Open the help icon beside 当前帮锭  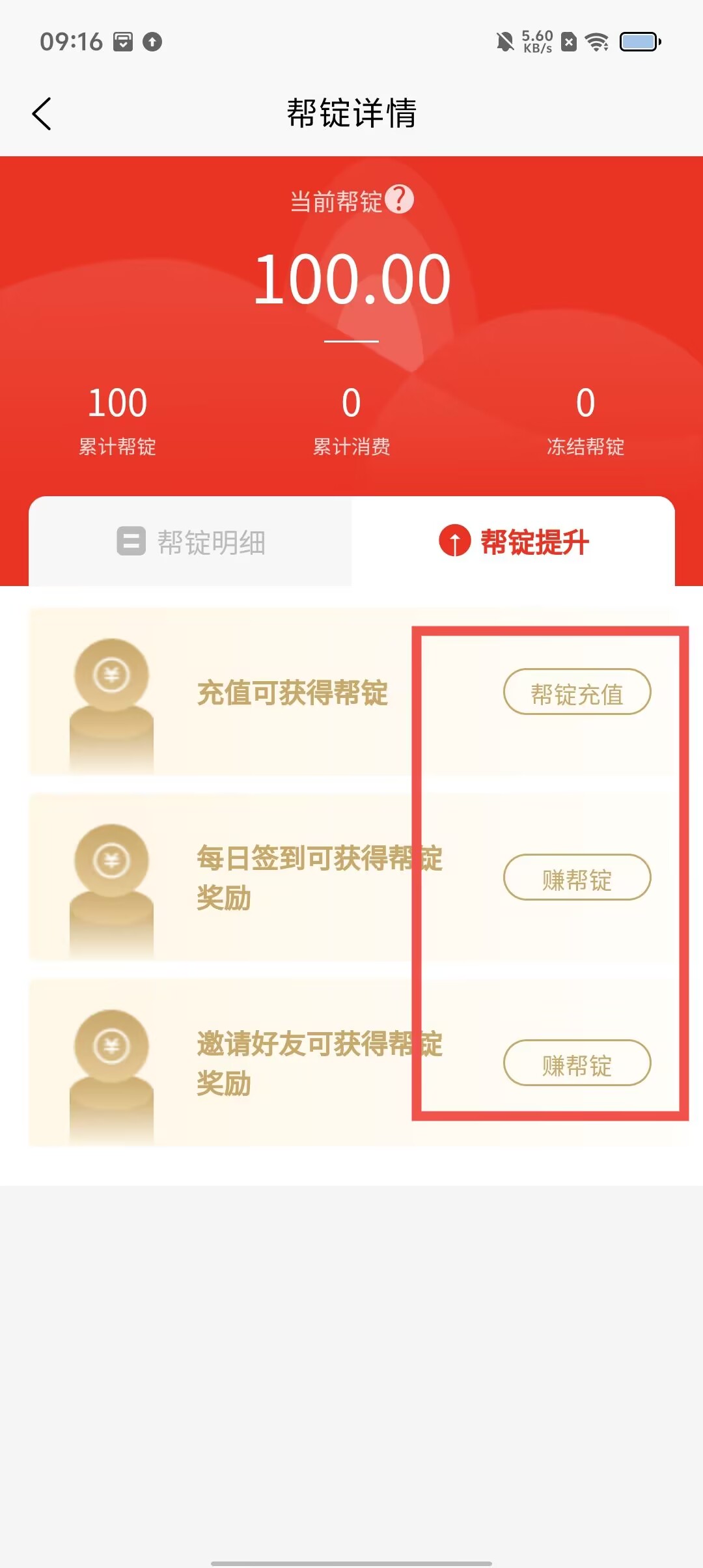[x=399, y=199]
